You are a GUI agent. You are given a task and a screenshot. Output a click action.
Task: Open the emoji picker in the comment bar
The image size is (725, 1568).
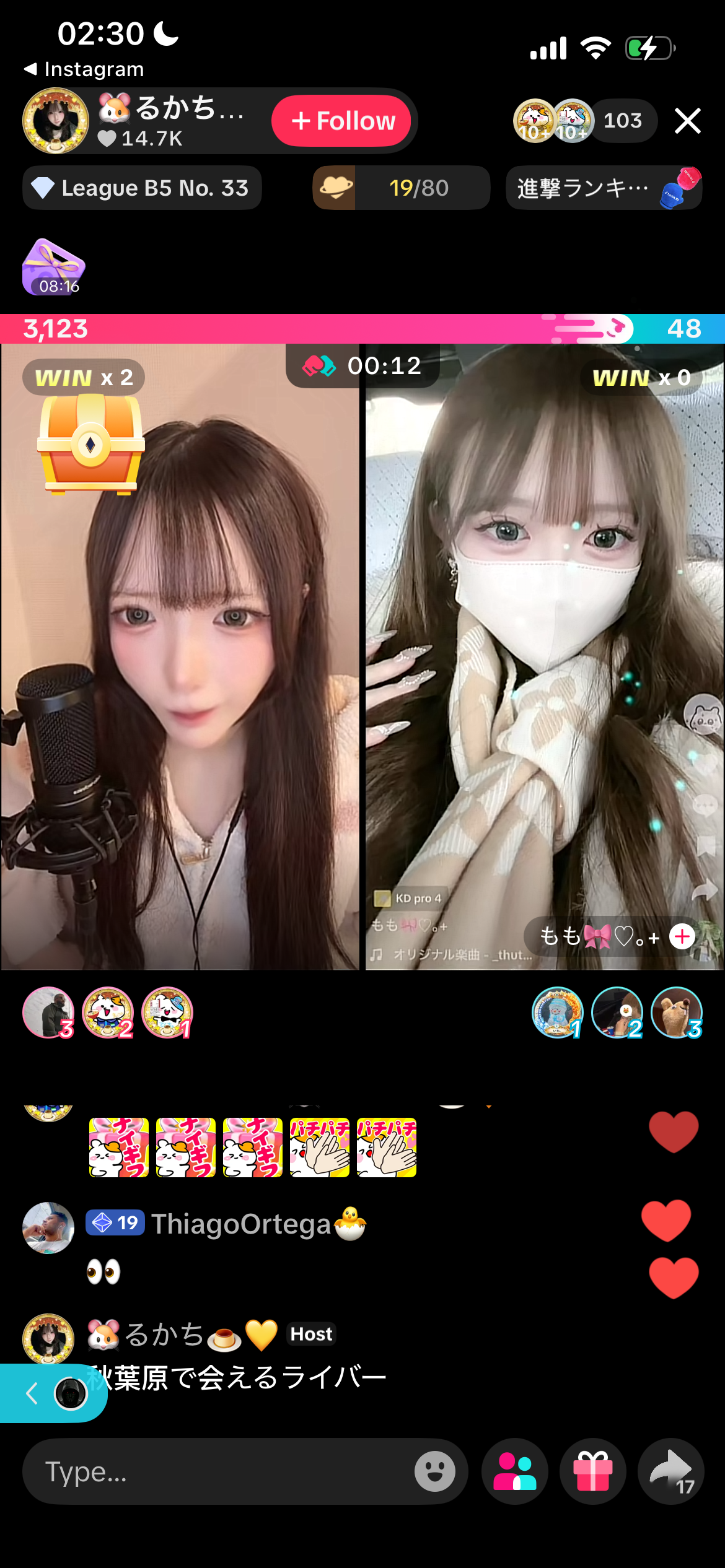coord(434,1471)
